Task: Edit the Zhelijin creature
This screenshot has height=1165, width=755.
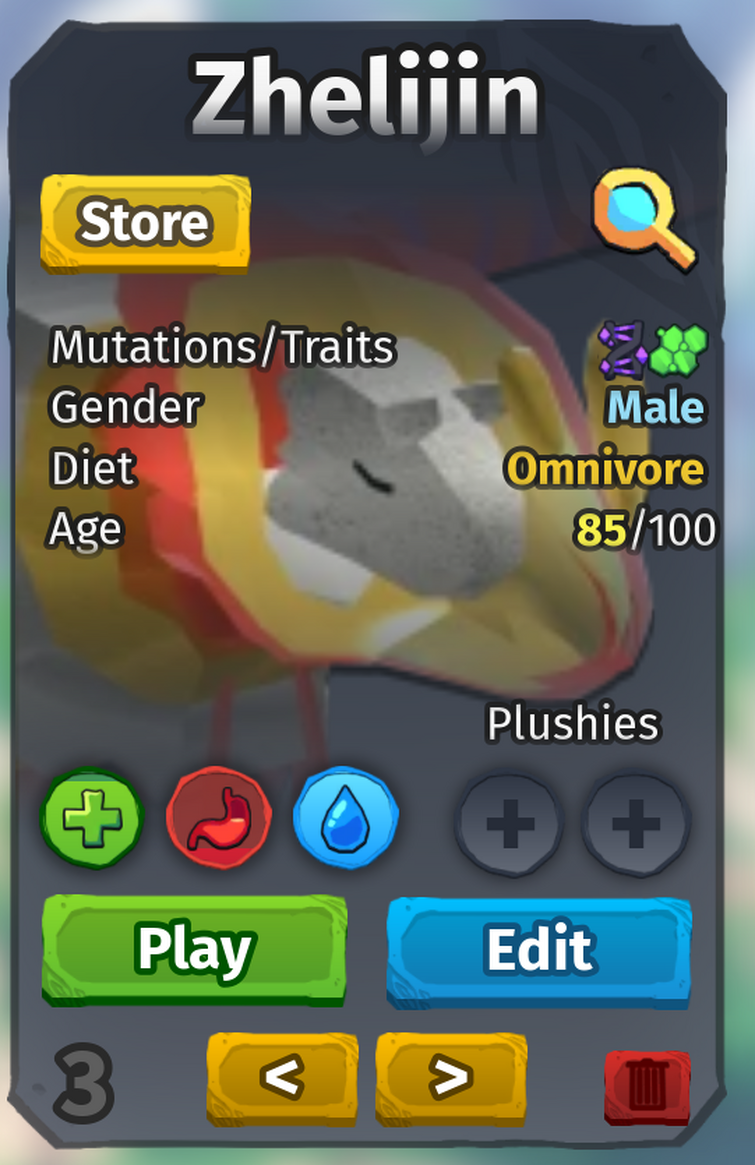Action: click(x=539, y=948)
